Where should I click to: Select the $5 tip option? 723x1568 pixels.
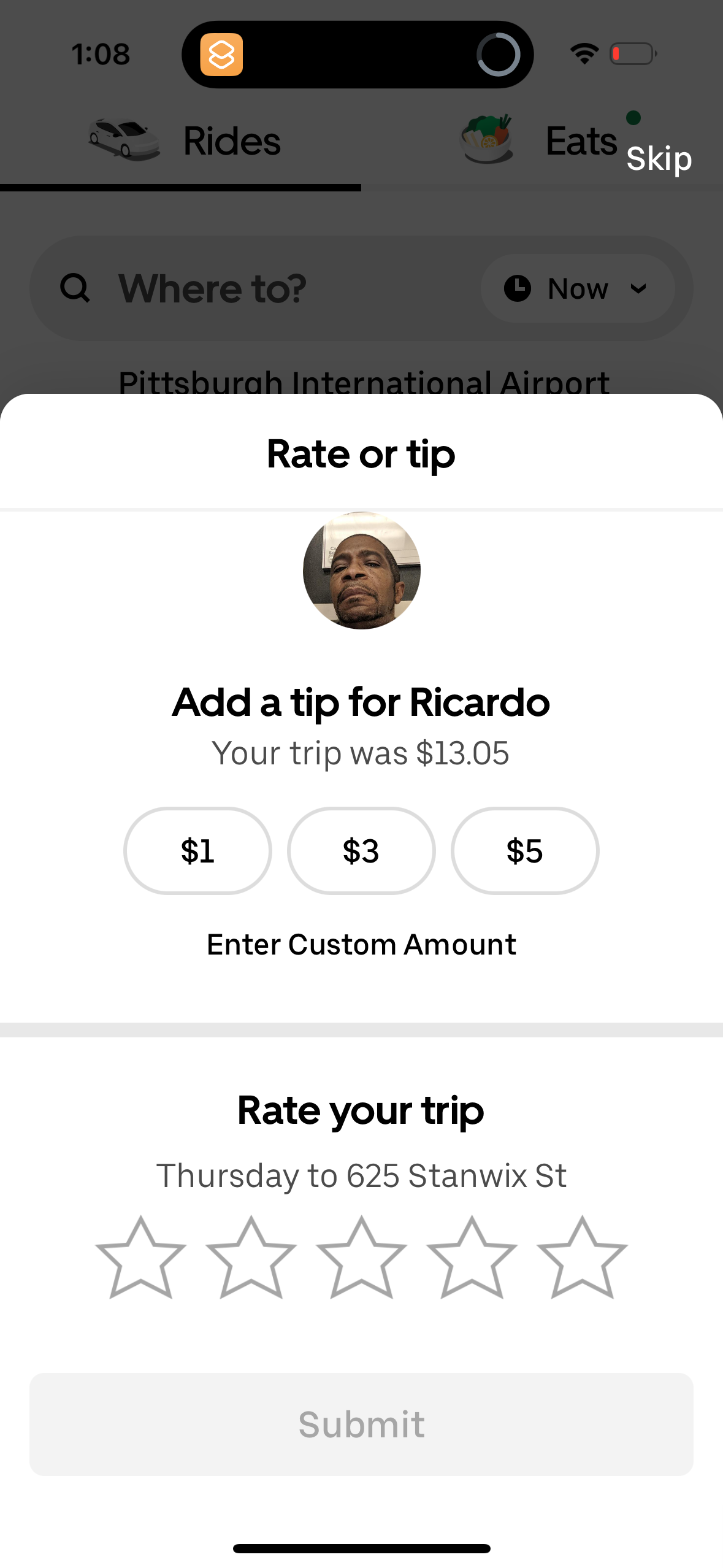click(524, 850)
